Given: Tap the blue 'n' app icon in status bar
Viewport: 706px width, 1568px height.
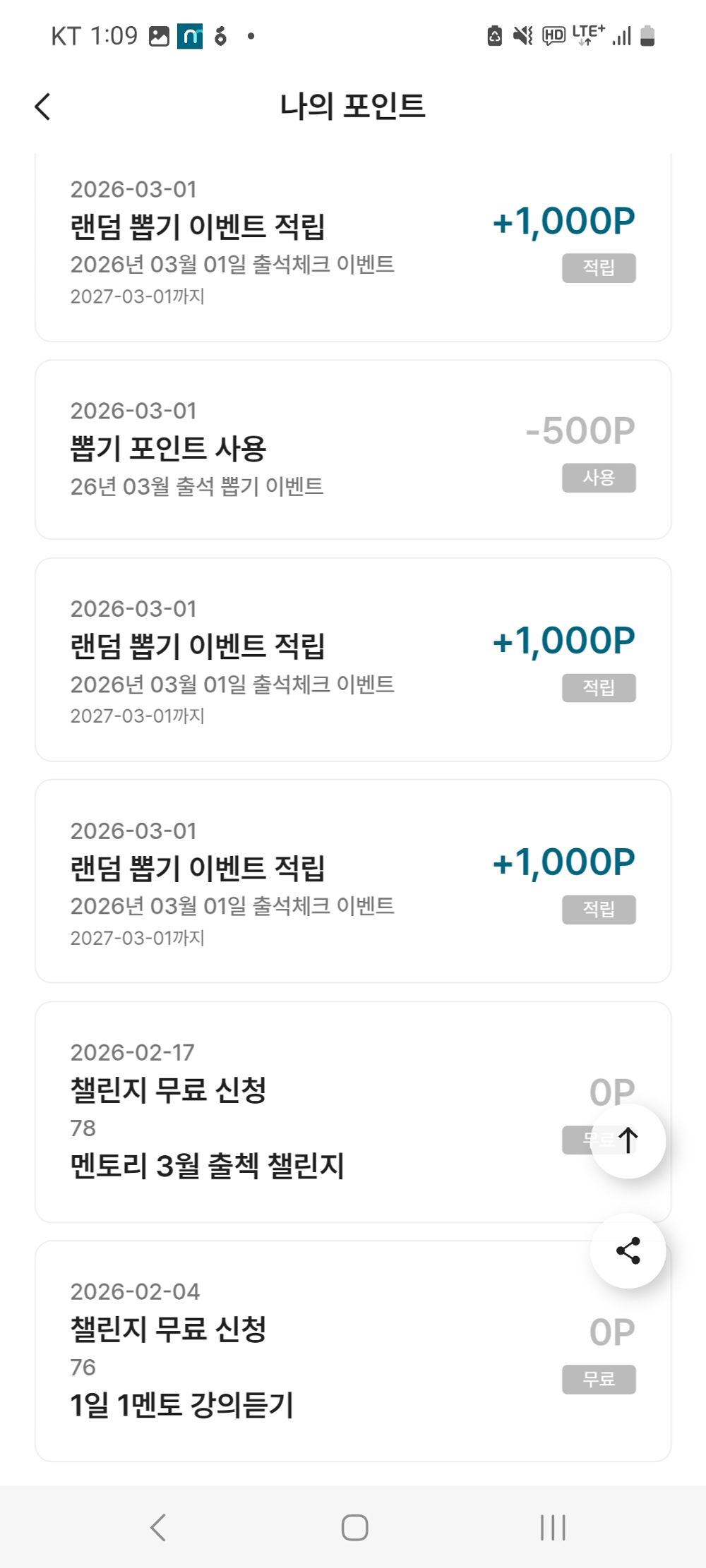Looking at the screenshot, I should [x=191, y=35].
